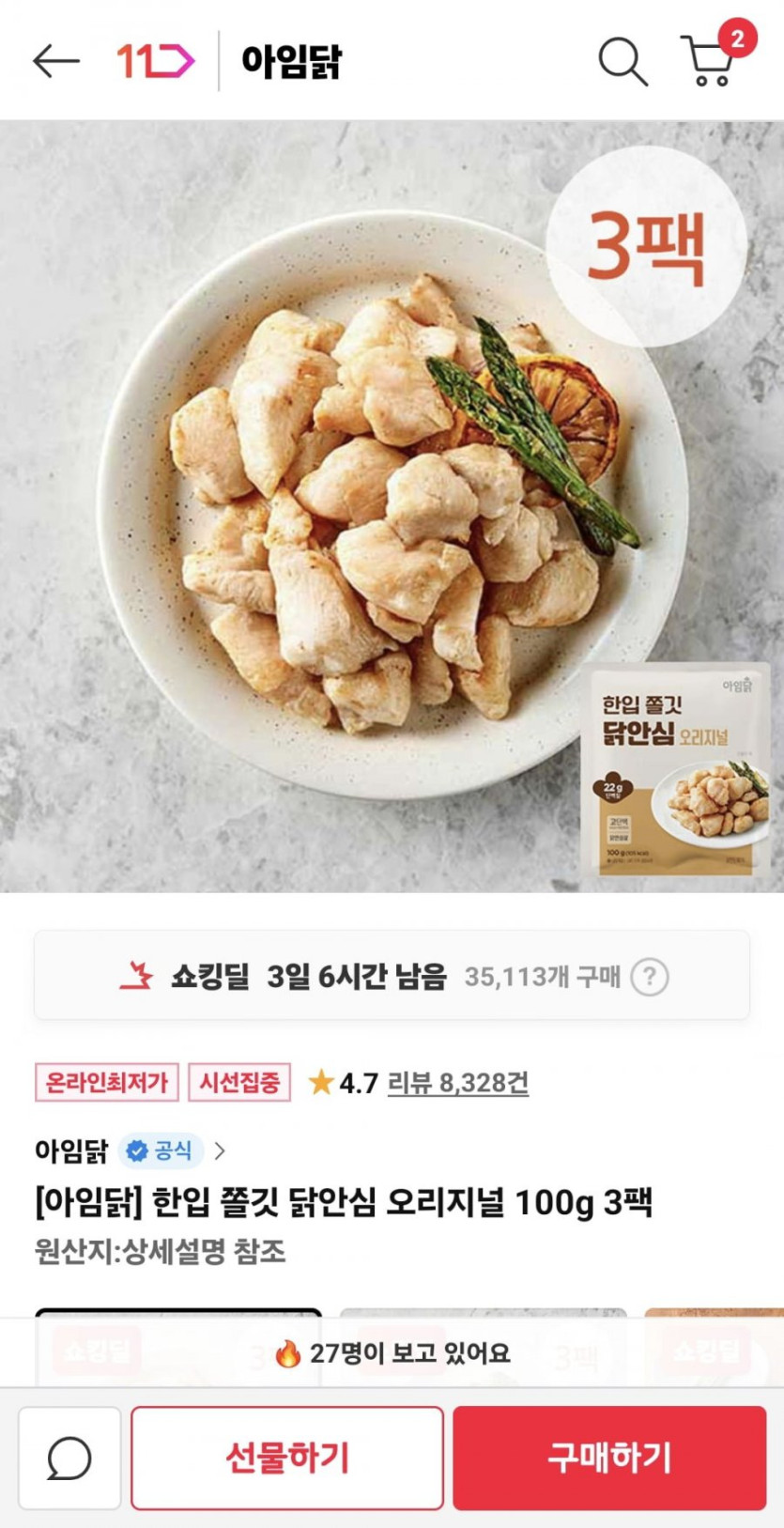Open the 리뷰 8,328건 link
The image size is (784, 1528).
[457, 1083]
